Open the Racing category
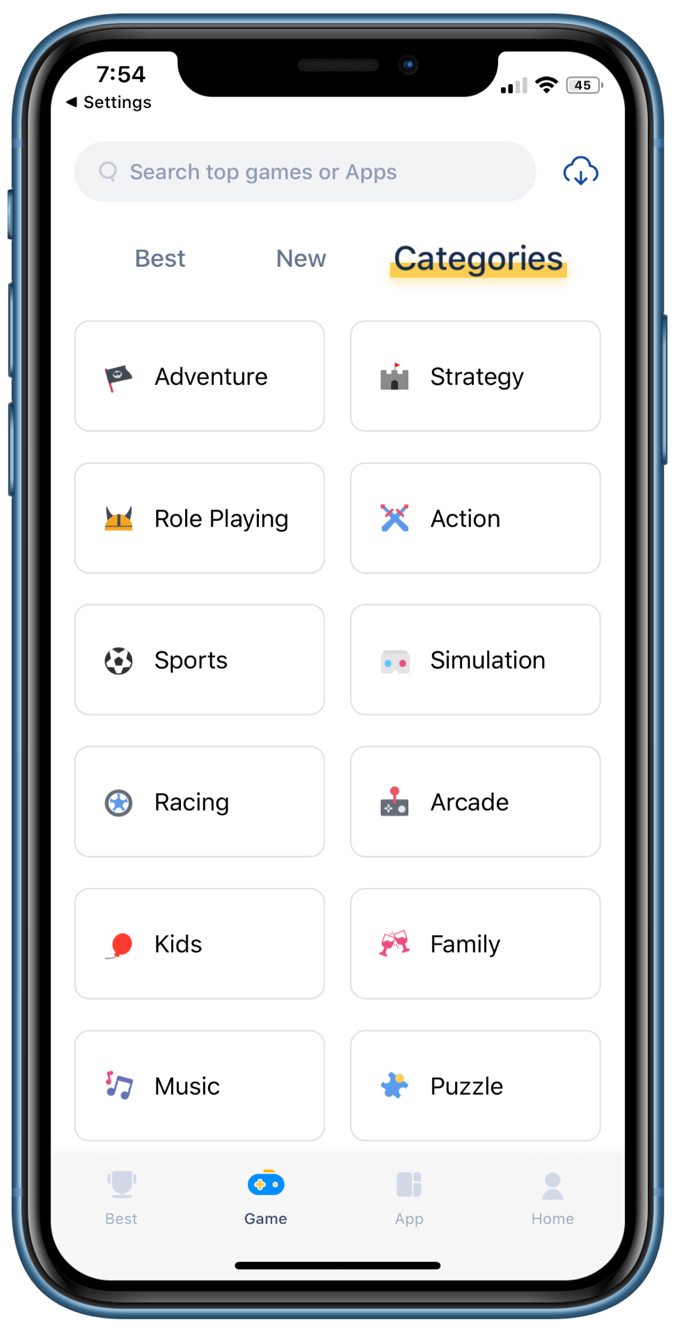The image size is (675, 1336). click(x=200, y=802)
